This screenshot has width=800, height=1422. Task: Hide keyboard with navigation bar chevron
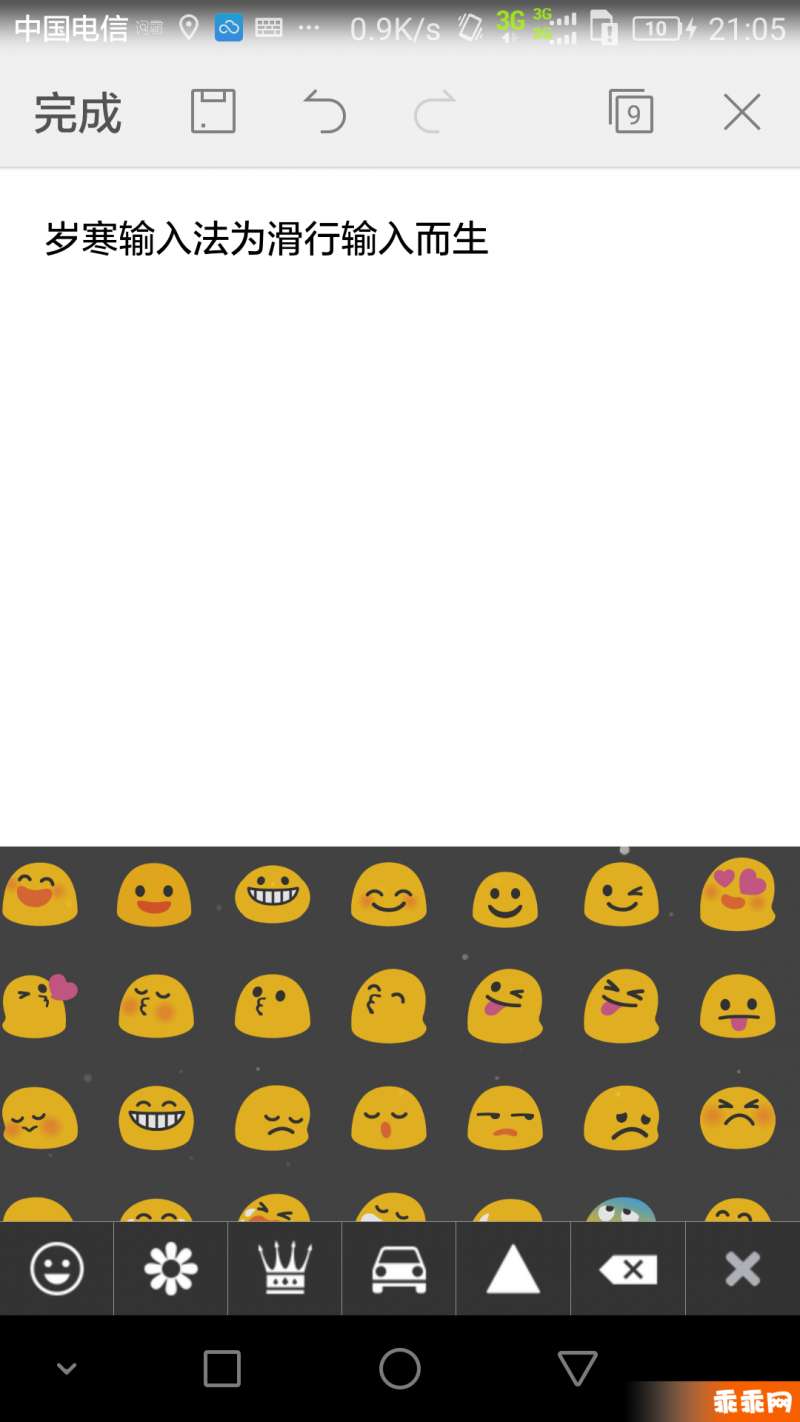click(x=67, y=1369)
